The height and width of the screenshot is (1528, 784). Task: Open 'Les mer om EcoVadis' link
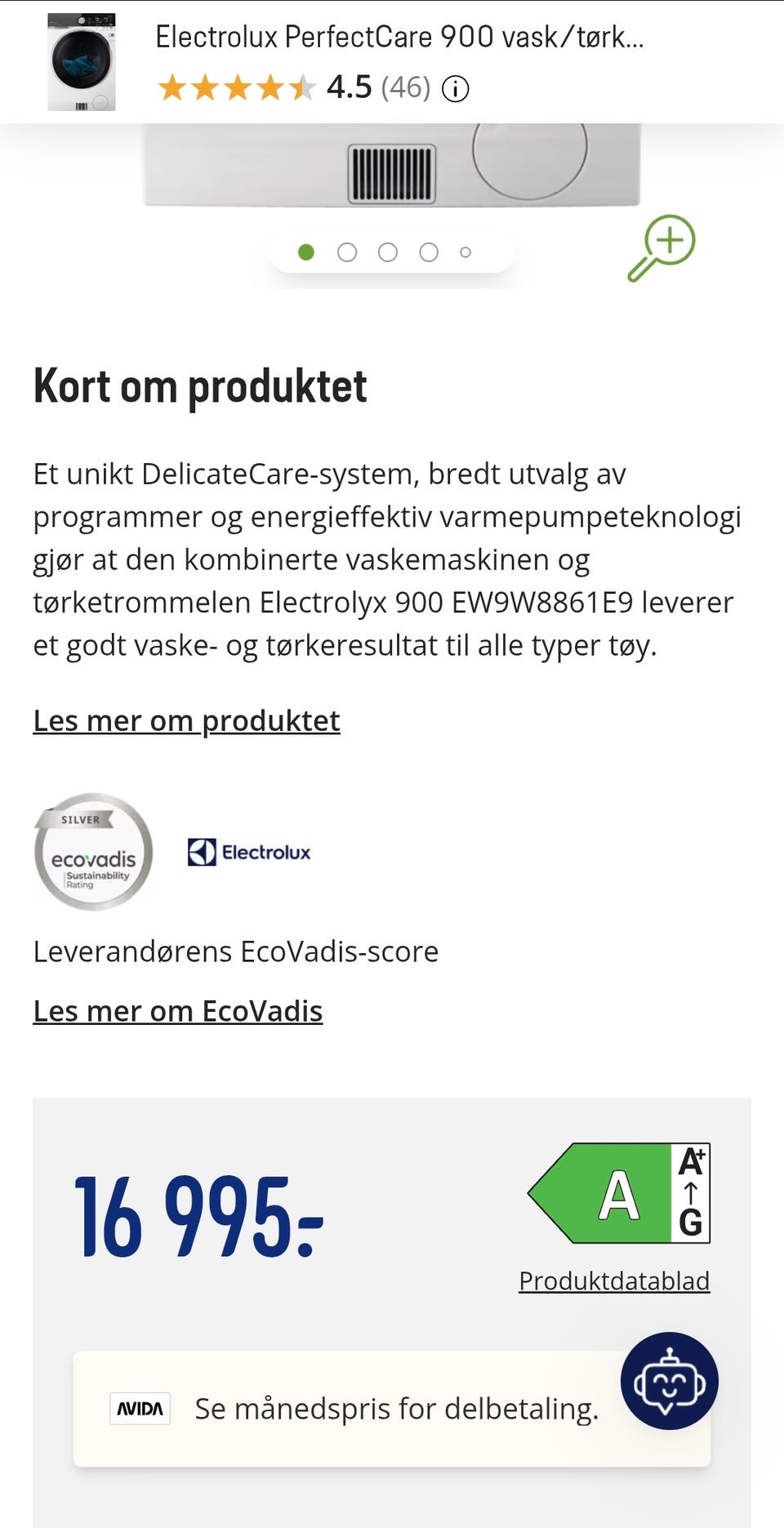(178, 1011)
